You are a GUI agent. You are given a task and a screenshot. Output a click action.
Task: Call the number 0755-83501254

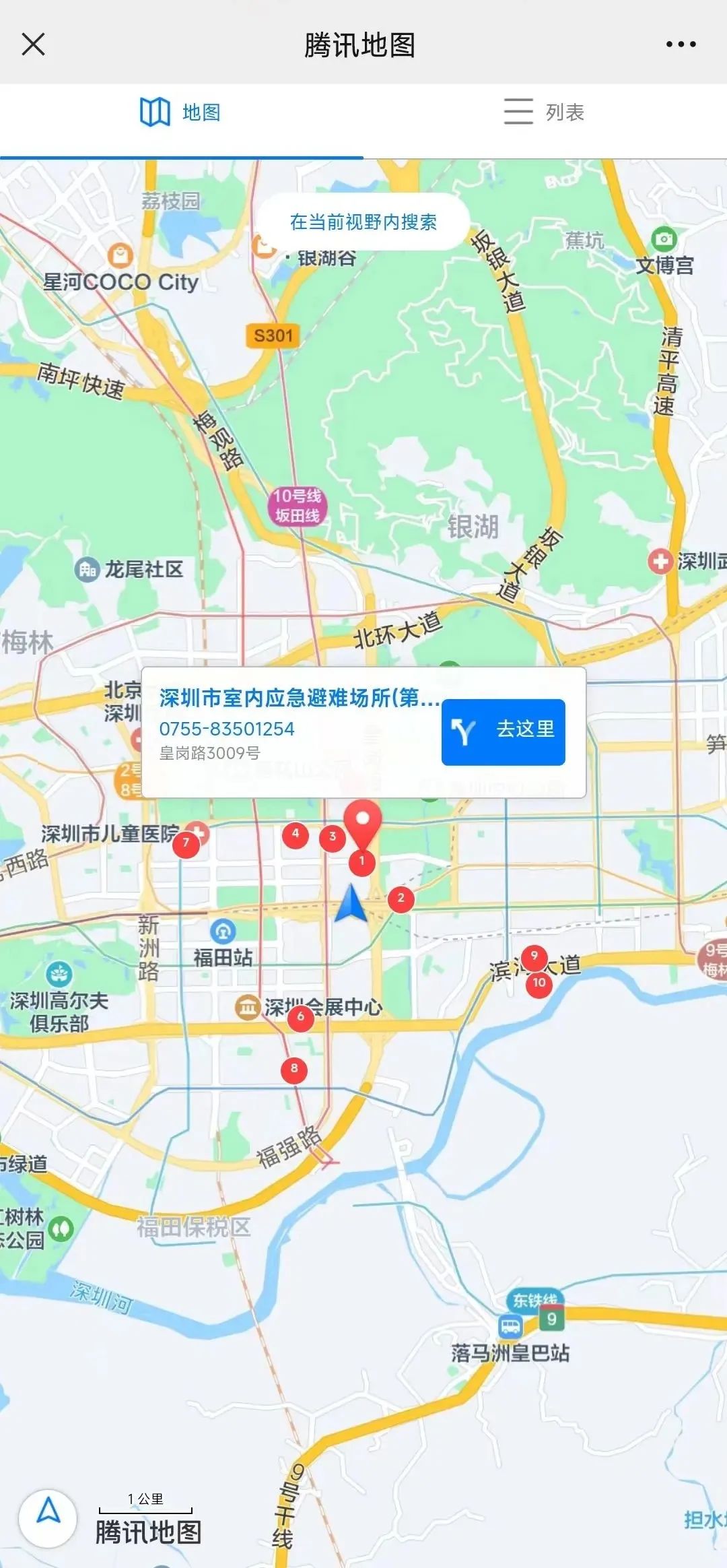coord(227,729)
